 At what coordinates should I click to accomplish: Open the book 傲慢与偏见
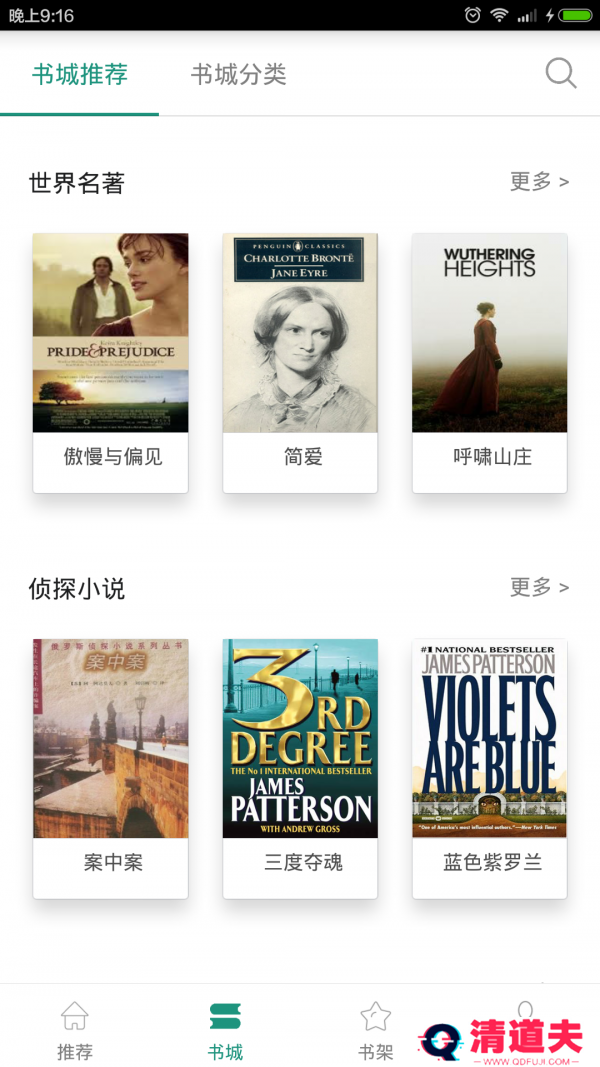[x=111, y=361]
